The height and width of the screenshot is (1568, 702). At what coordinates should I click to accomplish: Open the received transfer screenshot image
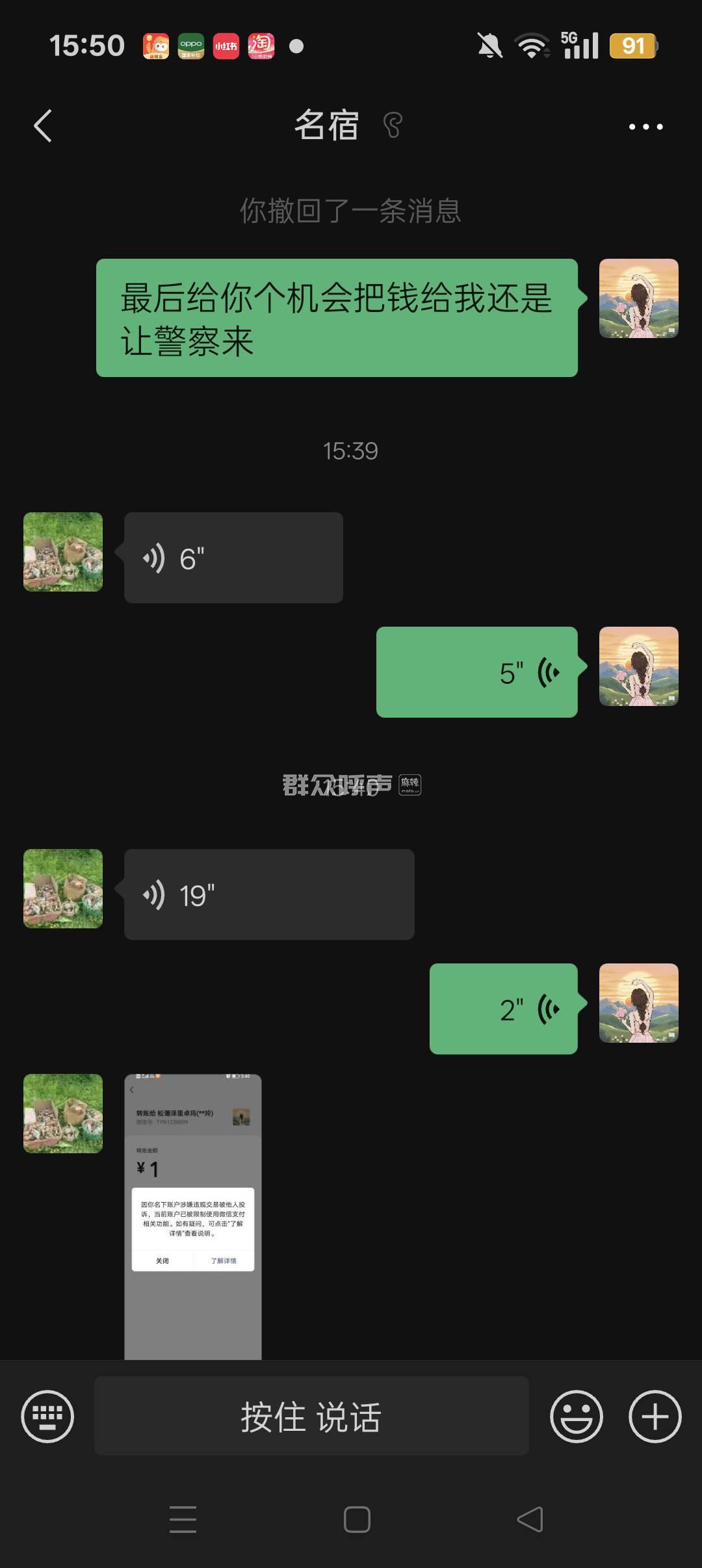[x=192, y=1216]
